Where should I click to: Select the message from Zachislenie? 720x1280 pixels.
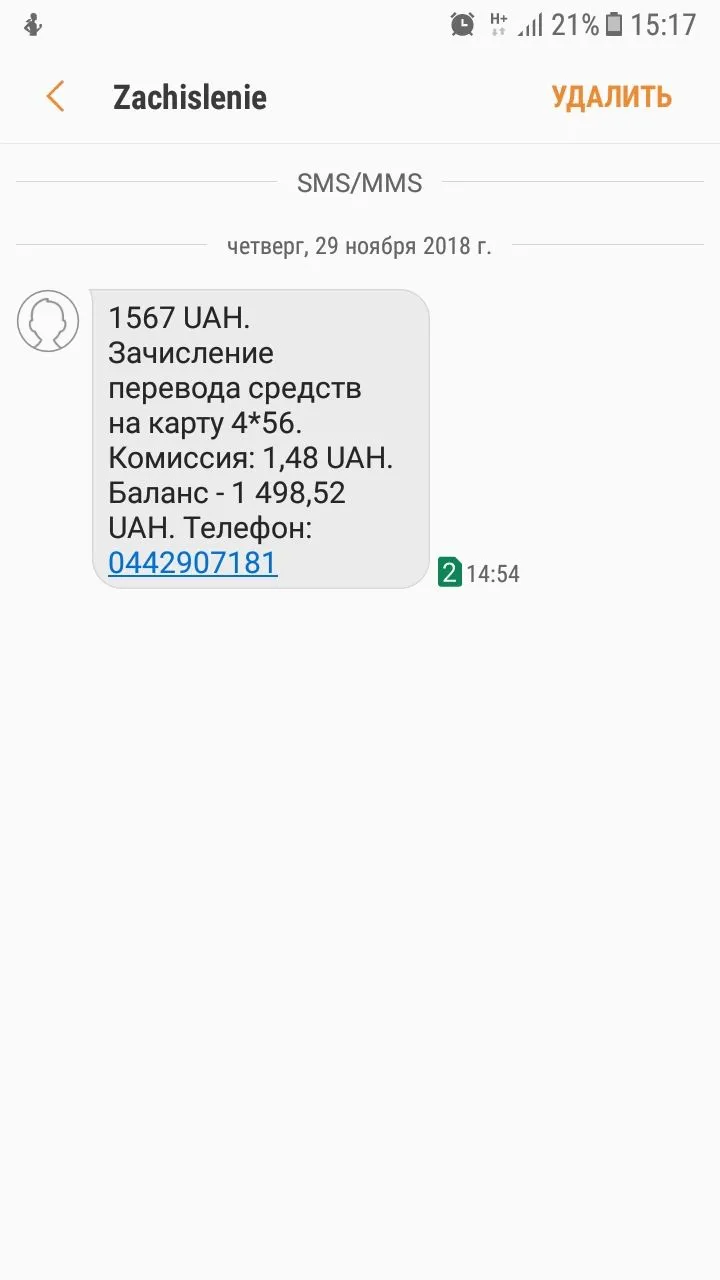click(260, 420)
